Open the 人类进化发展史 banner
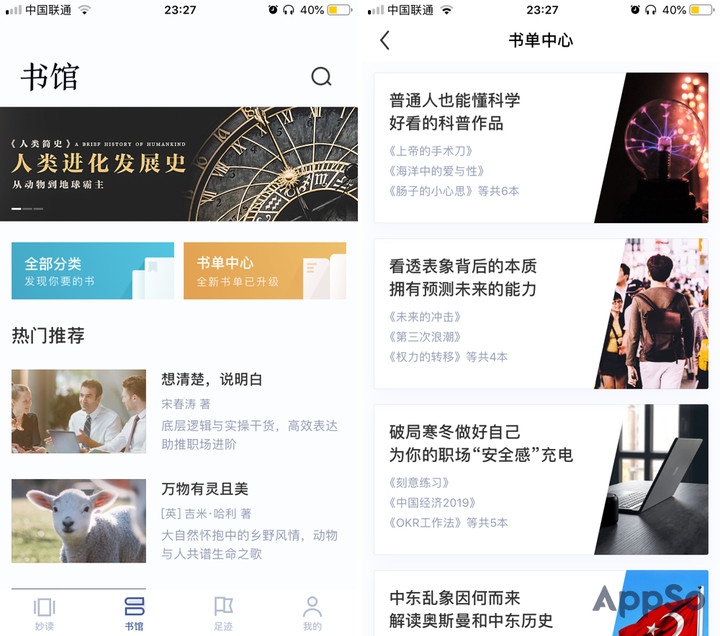Image resolution: width=720 pixels, height=636 pixels. 179,164
